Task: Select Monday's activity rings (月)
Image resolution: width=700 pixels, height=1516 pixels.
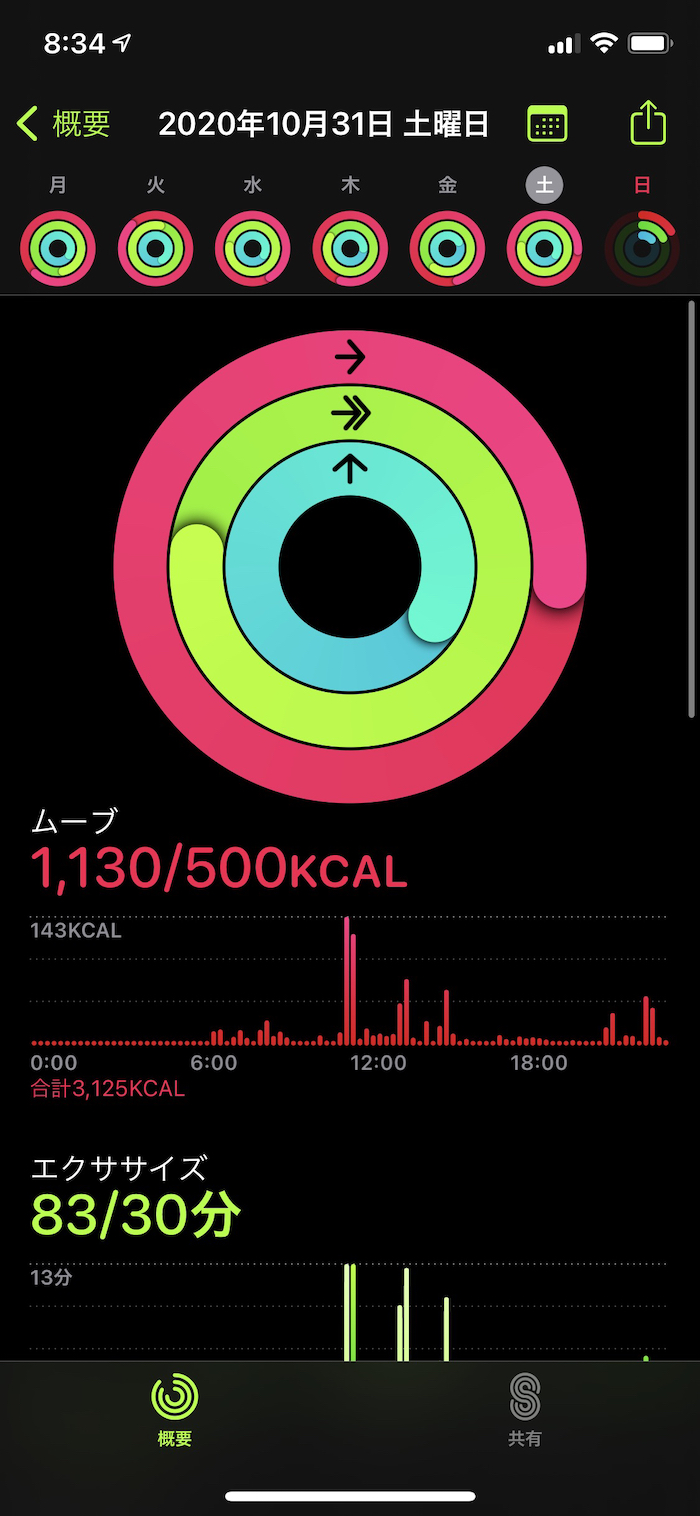Action: [58, 248]
